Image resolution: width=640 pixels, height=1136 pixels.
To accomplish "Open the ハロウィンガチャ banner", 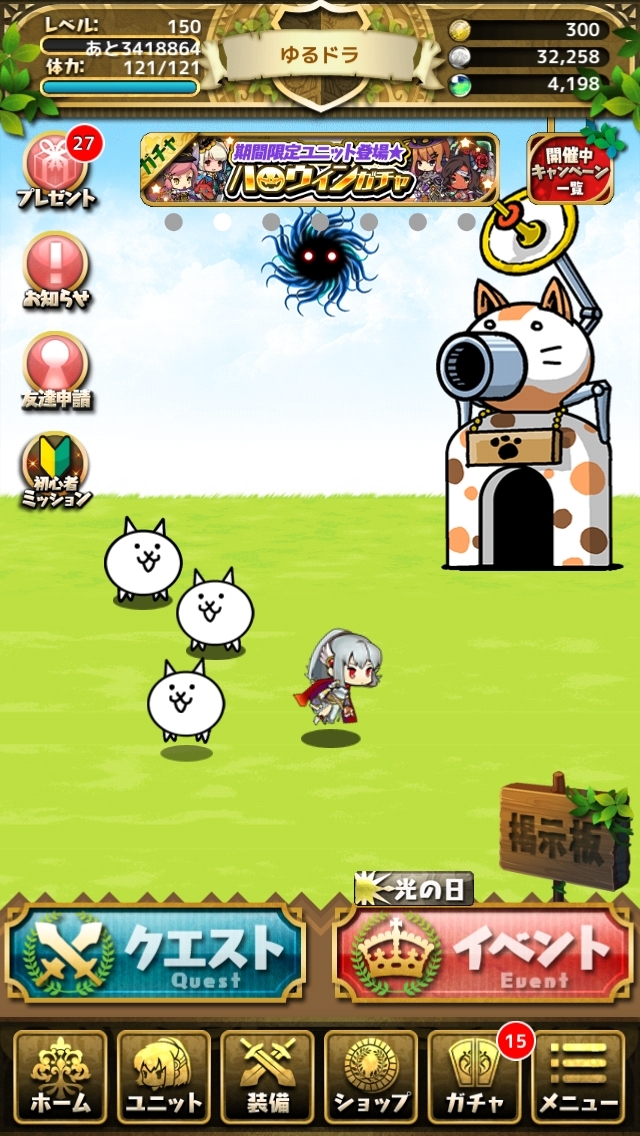I will 320,169.
